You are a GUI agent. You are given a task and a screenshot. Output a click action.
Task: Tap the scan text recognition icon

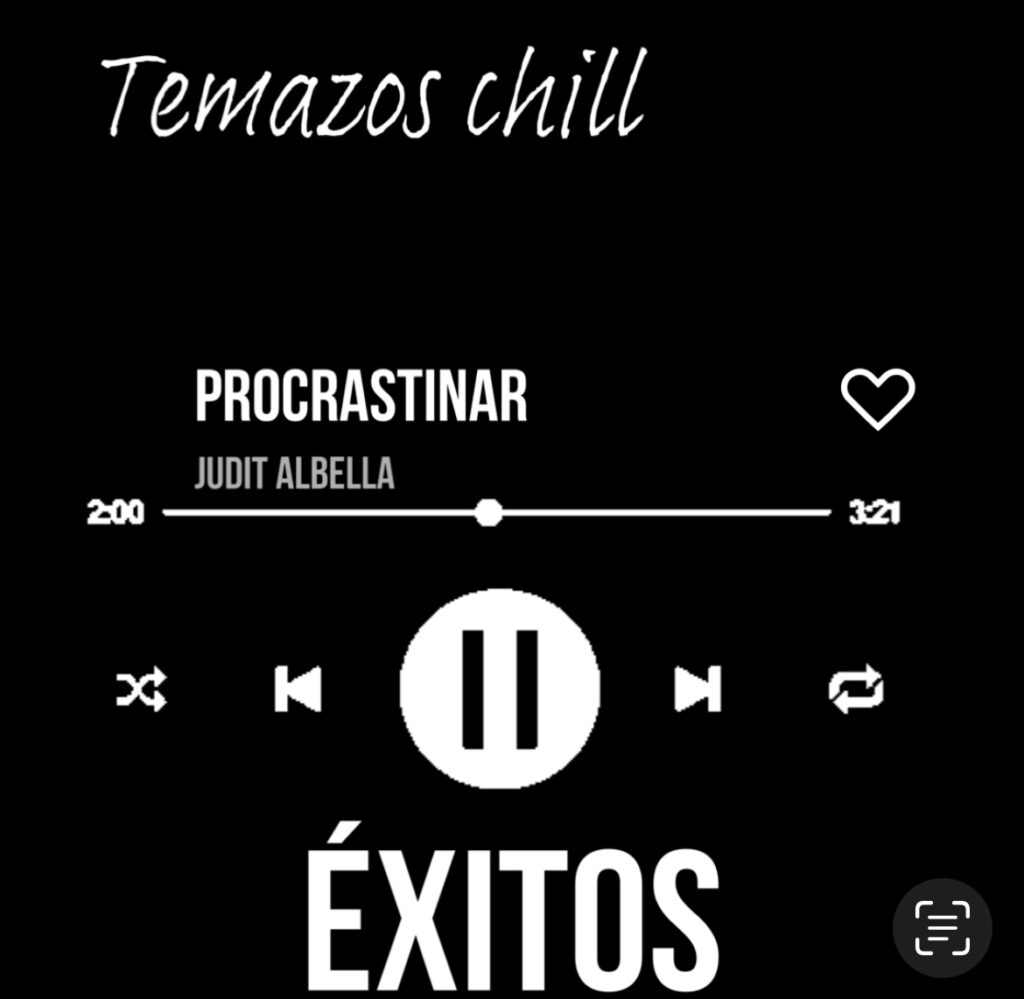[x=942, y=927]
